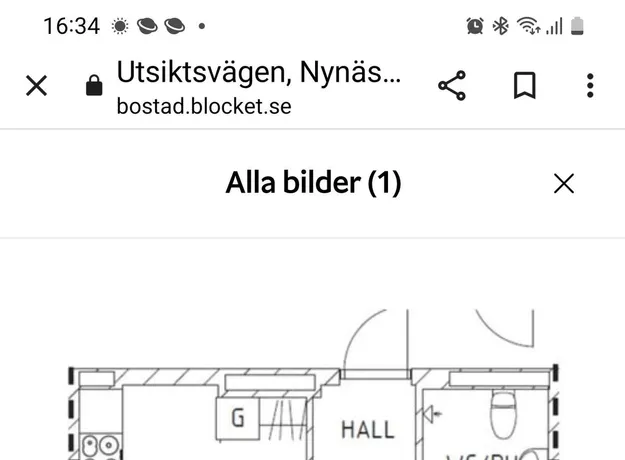Open the floor plan image
Viewport: 625px width, 460px height.
click(x=312, y=400)
